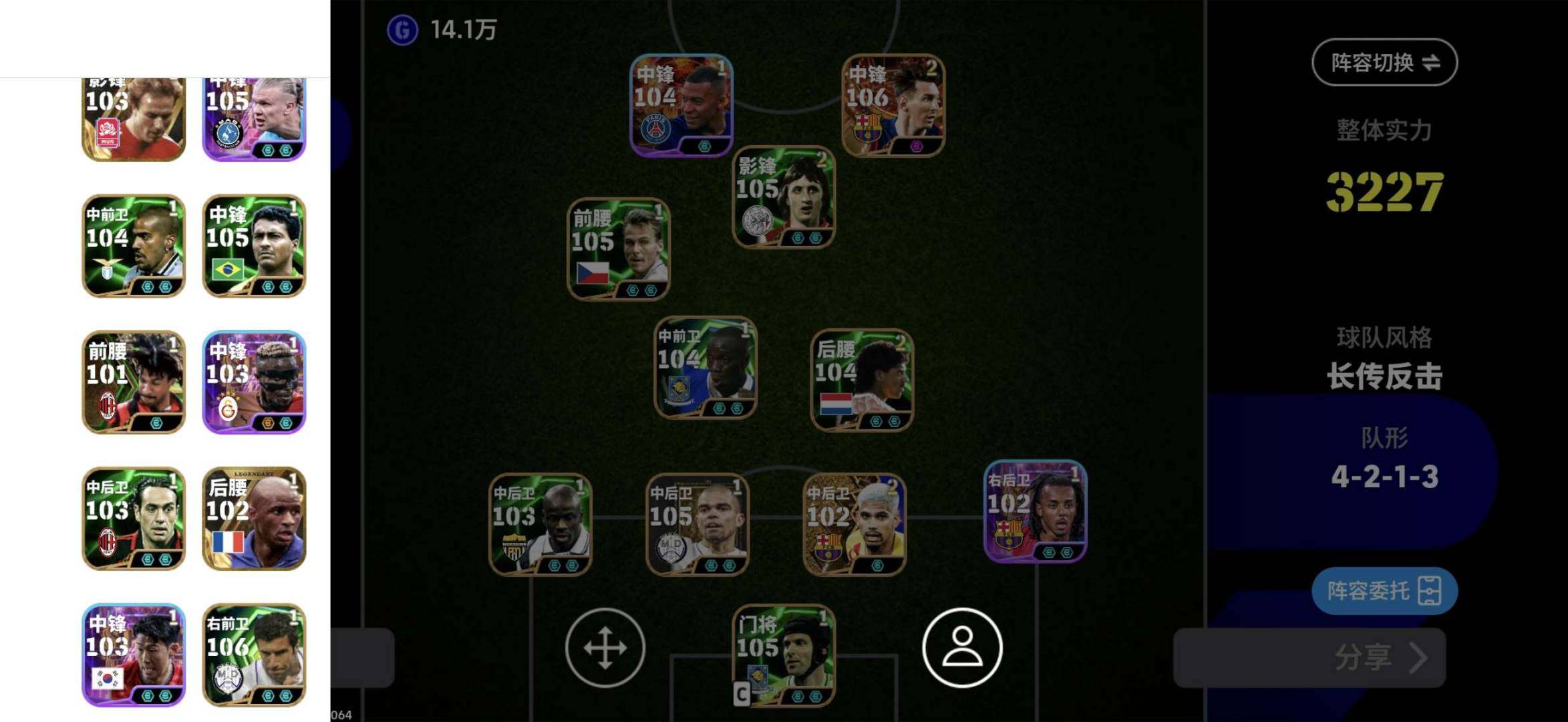
Task: Tap the 102 右后卫 right back card
Action: point(1036,511)
